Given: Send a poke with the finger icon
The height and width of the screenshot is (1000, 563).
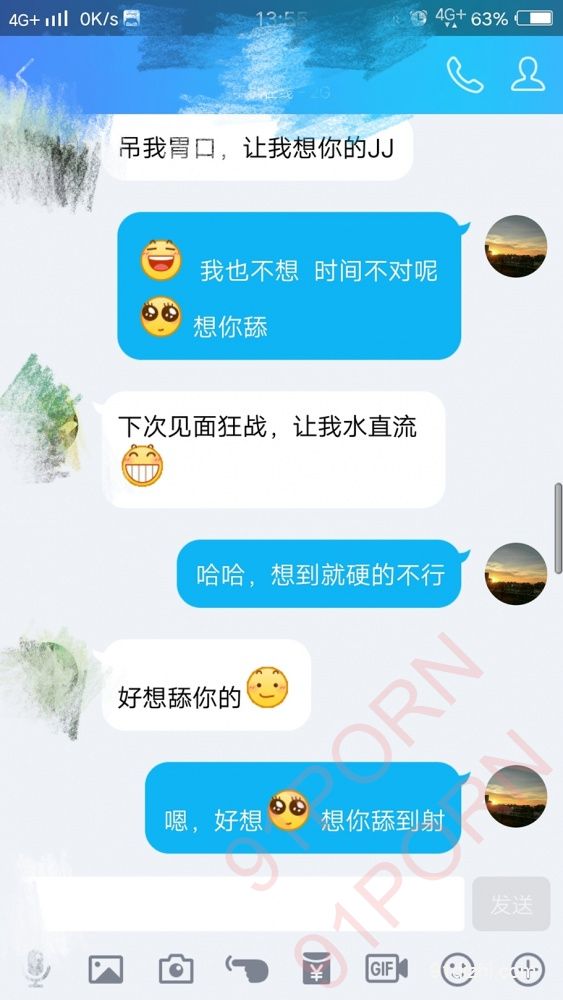Looking at the screenshot, I should pos(247,969).
